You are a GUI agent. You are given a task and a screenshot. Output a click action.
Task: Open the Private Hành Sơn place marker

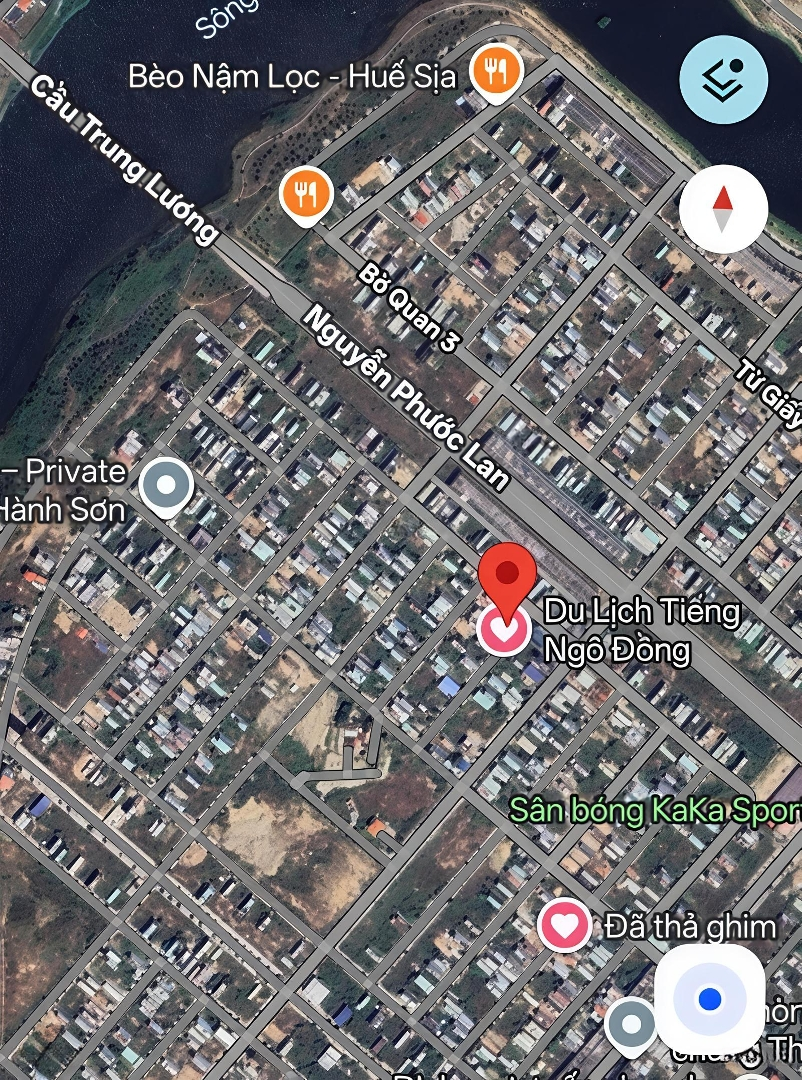coord(166,487)
